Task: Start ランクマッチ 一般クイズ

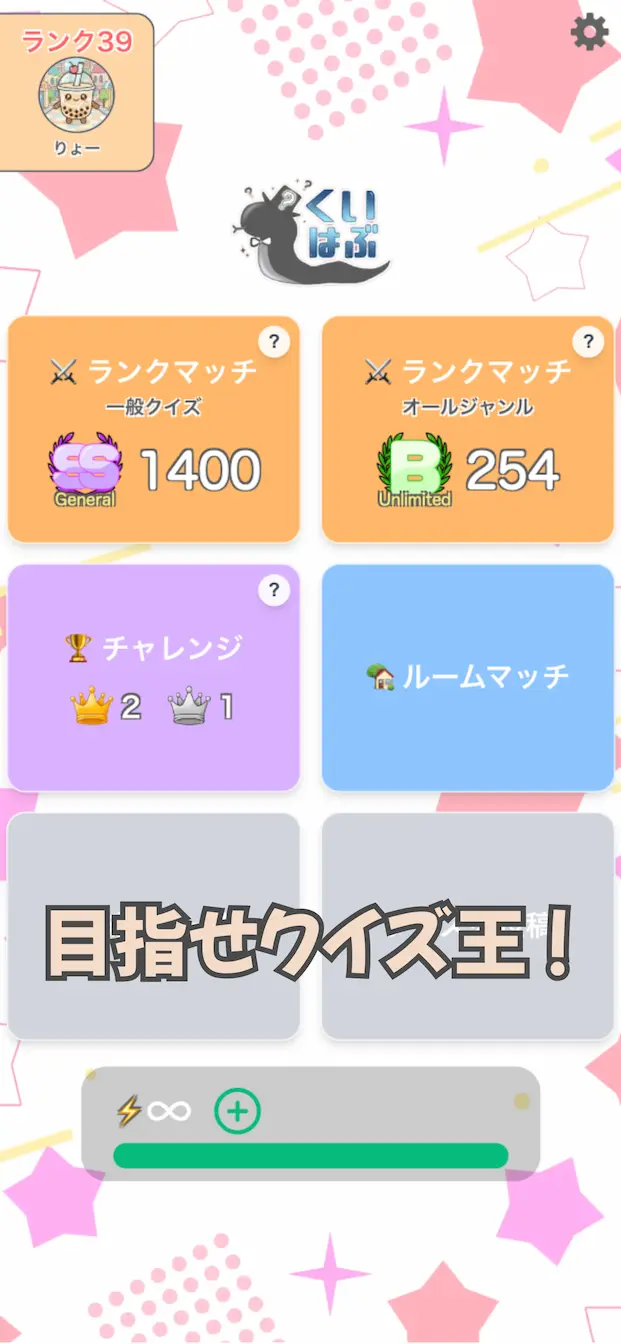Action: pyautogui.click(x=154, y=430)
